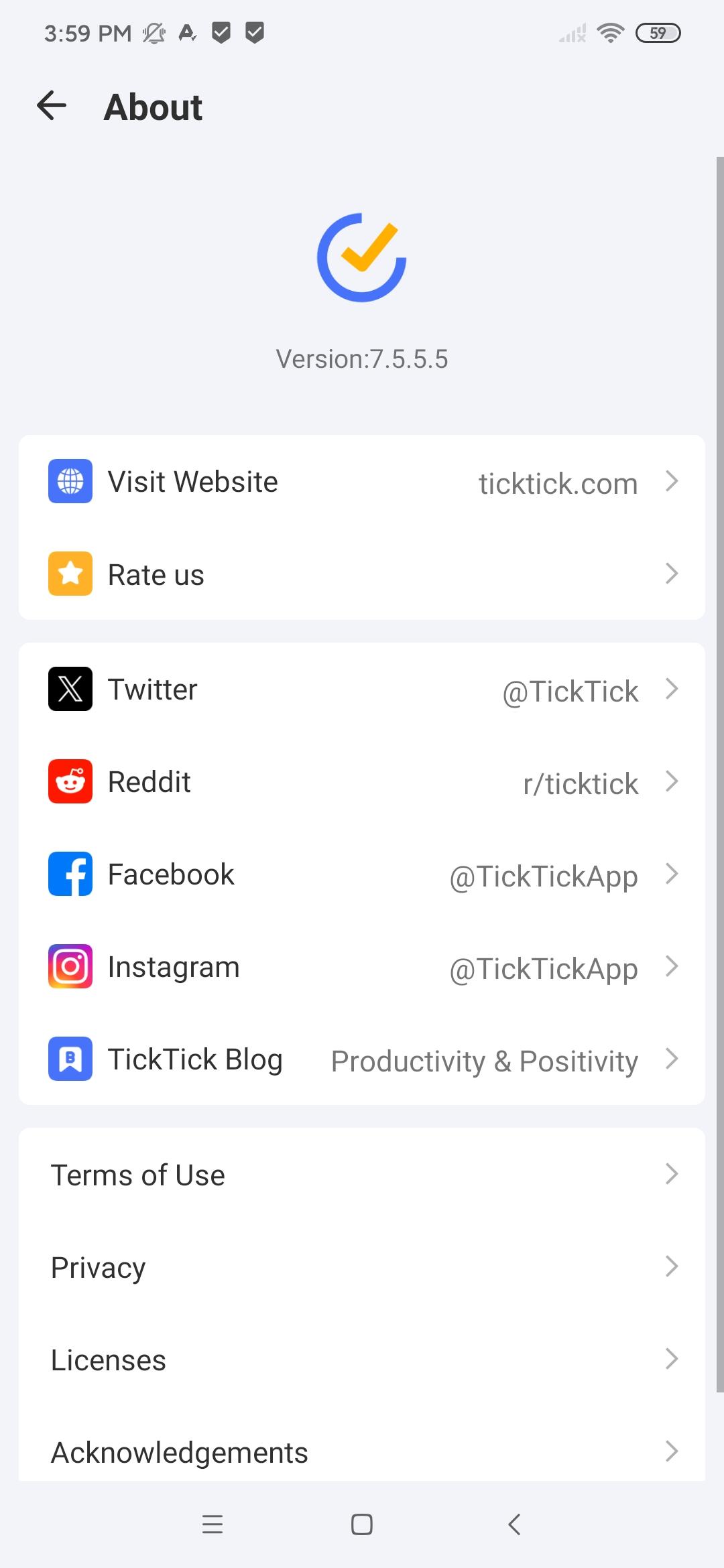View the Terms of Use
This screenshot has width=724, height=1568.
tap(362, 1175)
